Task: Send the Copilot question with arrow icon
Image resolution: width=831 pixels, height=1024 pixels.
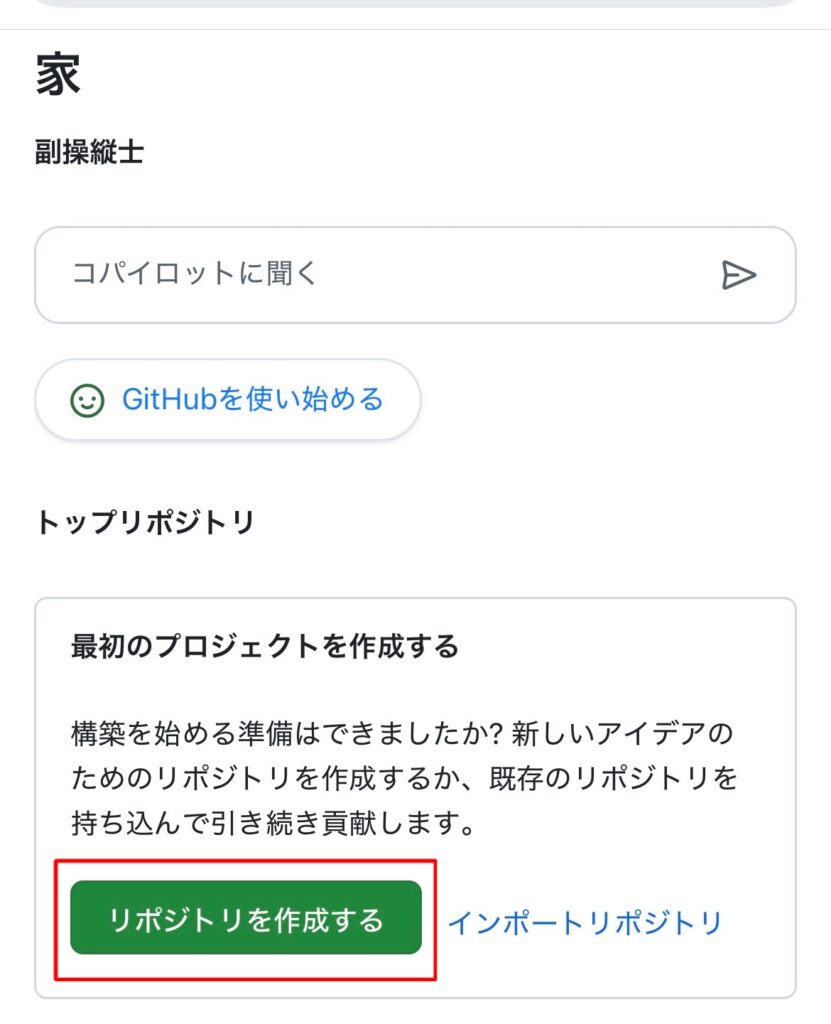Action: [738, 275]
